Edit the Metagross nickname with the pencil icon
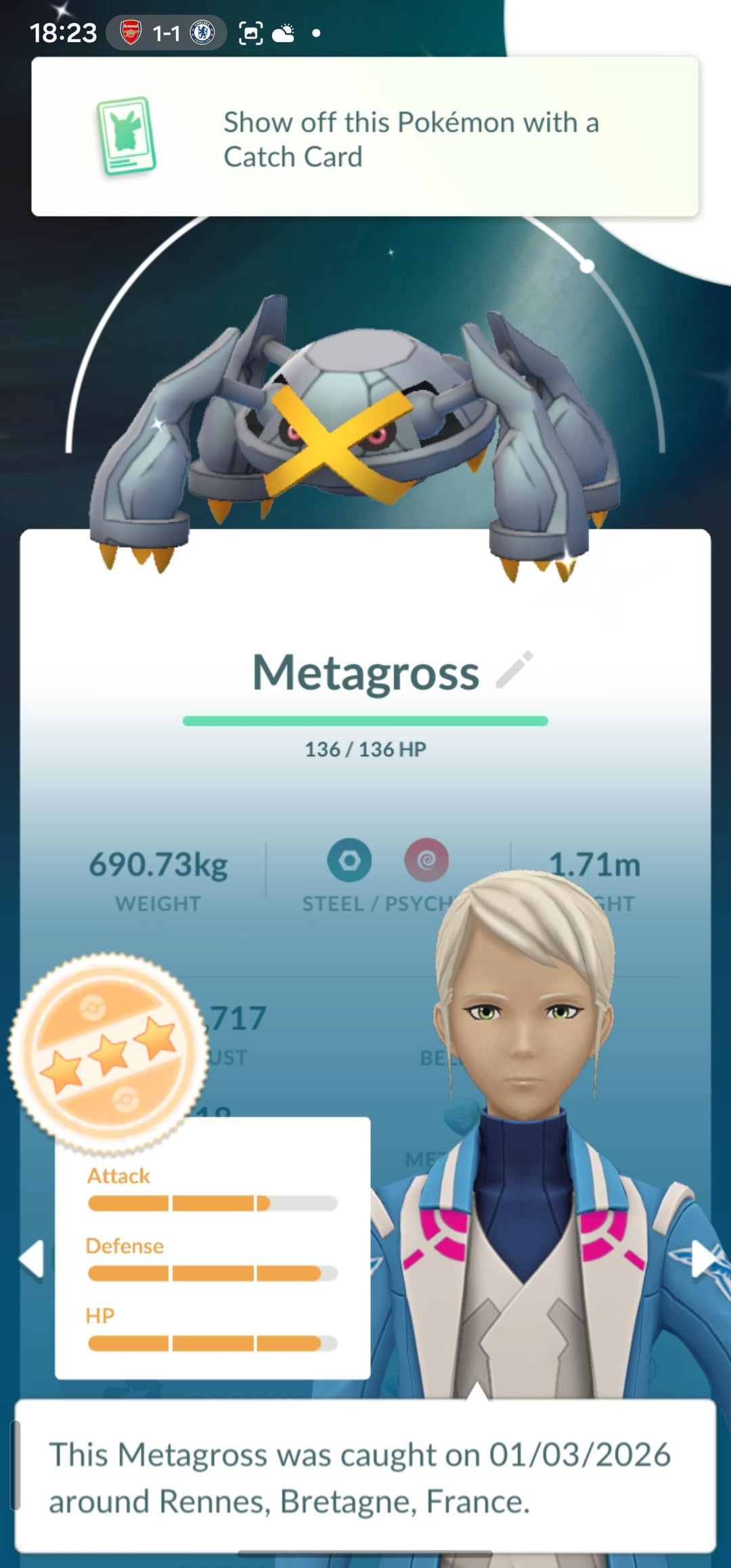Image resolution: width=731 pixels, height=1568 pixels. click(x=514, y=670)
